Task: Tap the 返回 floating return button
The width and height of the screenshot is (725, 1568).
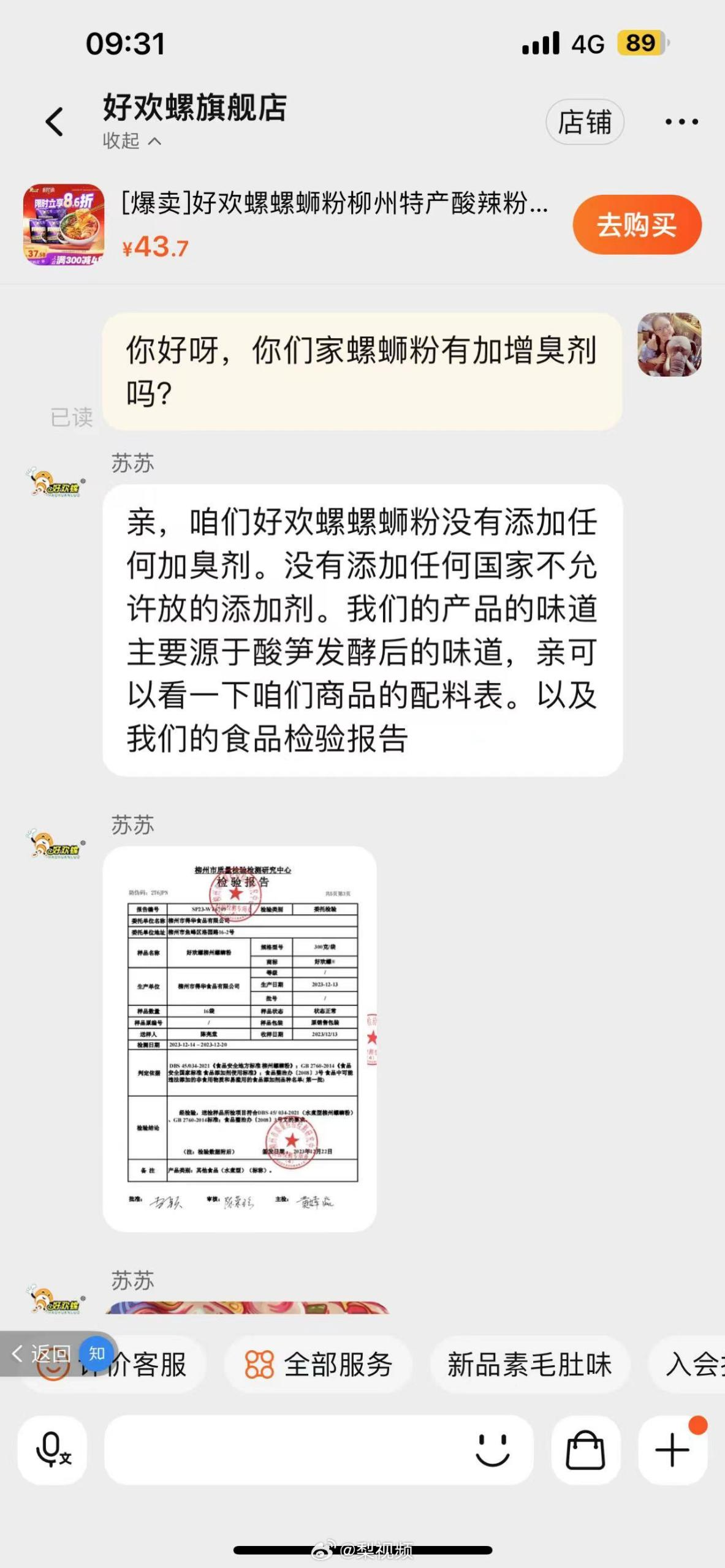Action: [x=43, y=1353]
